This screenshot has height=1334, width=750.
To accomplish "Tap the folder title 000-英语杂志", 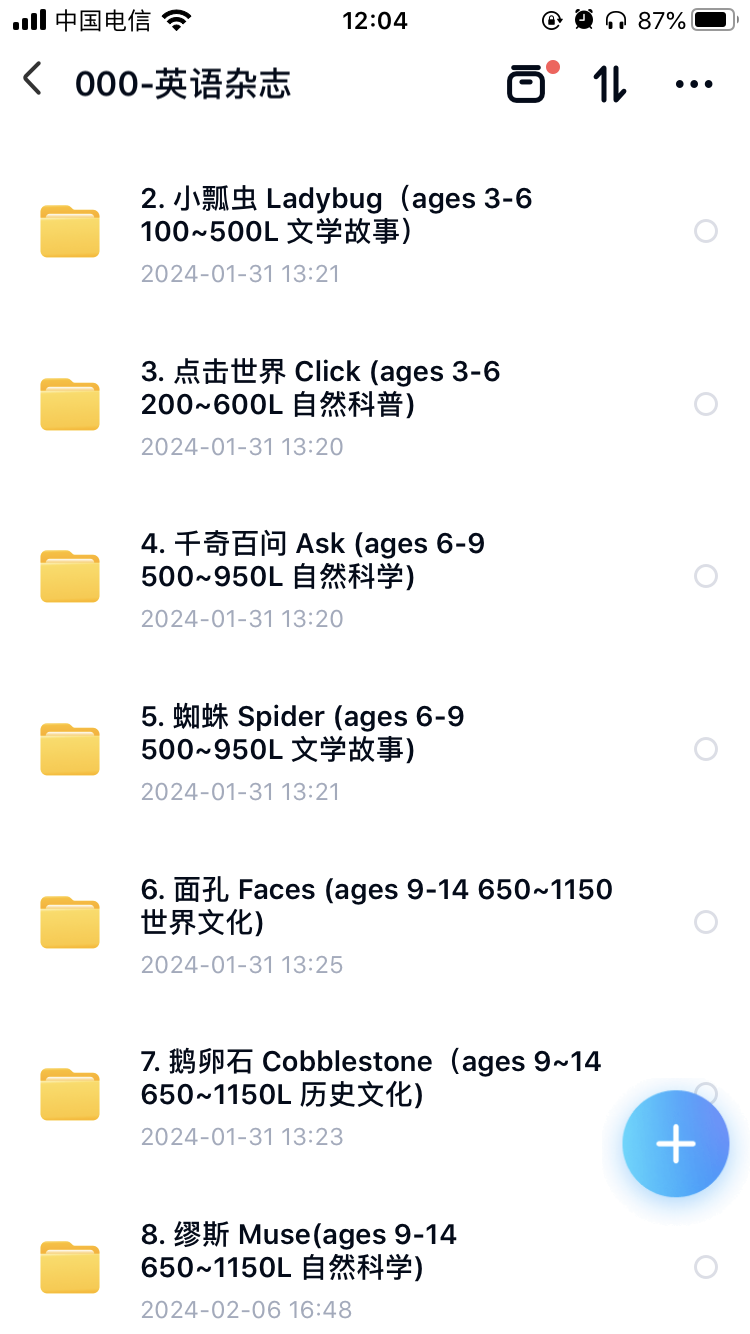I will click(185, 84).
